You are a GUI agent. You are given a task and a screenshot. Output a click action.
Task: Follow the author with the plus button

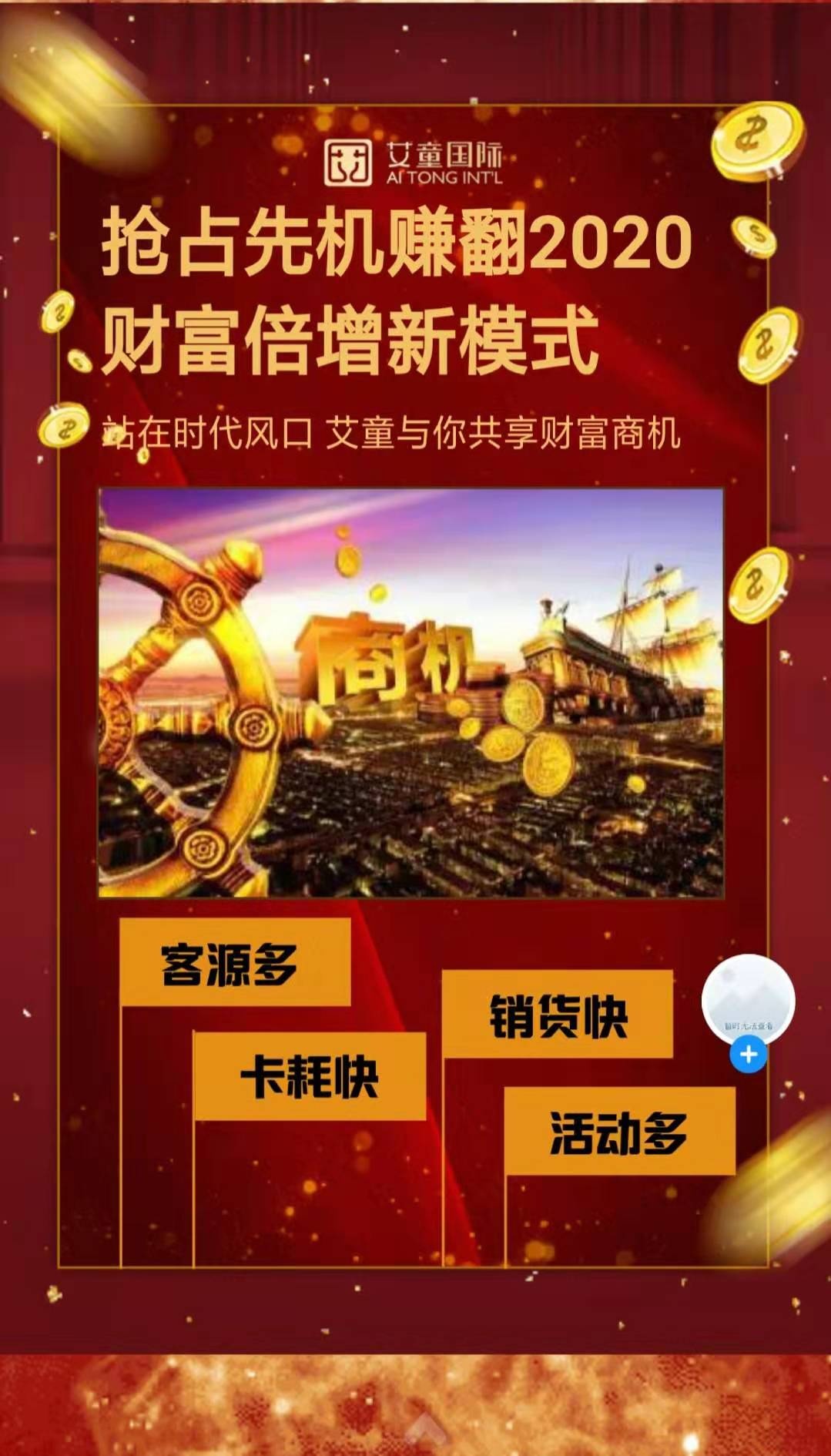tap(748, 1055)
